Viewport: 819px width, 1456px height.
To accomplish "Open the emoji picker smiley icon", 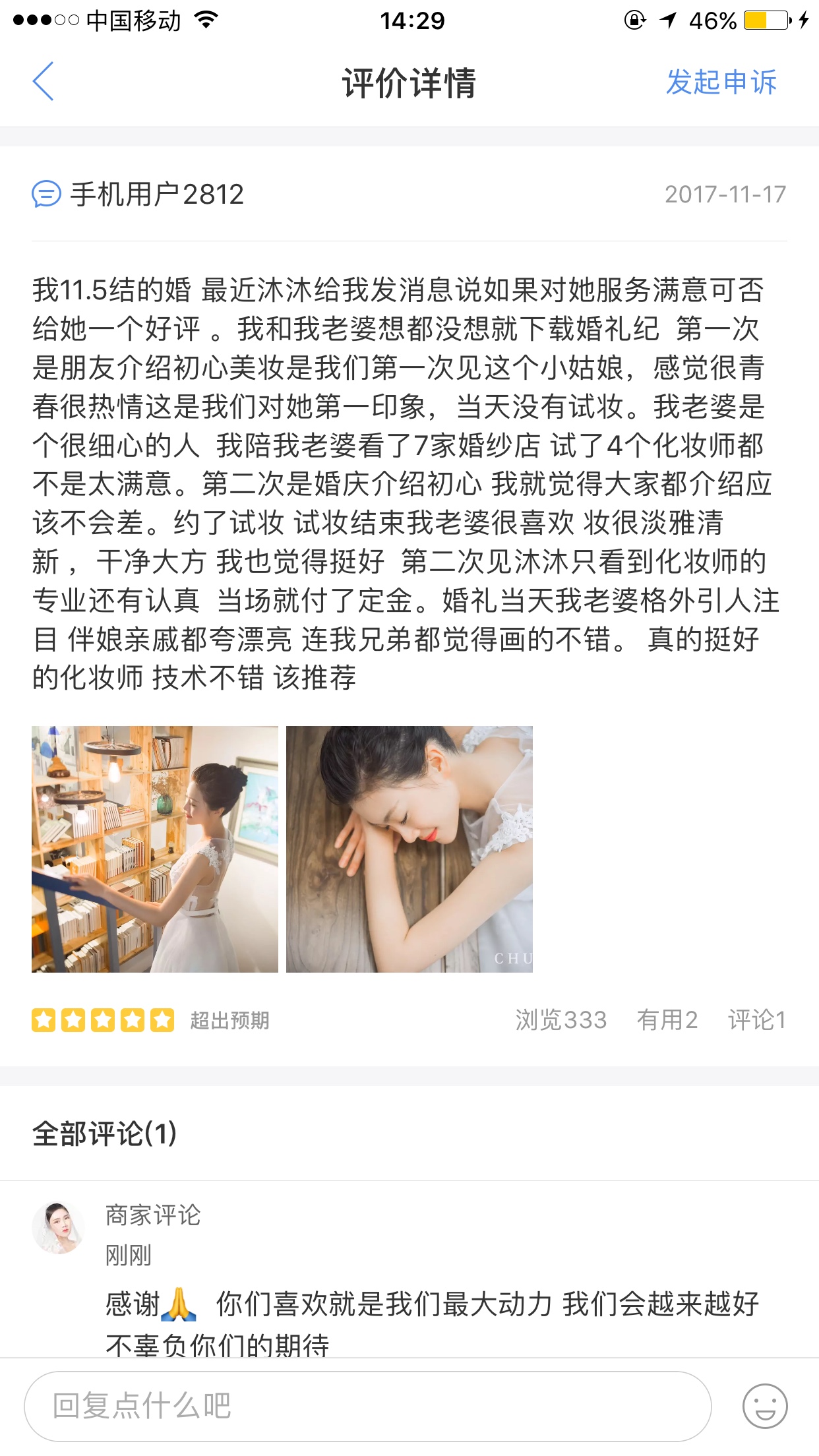I will (x=765, y=1407).
